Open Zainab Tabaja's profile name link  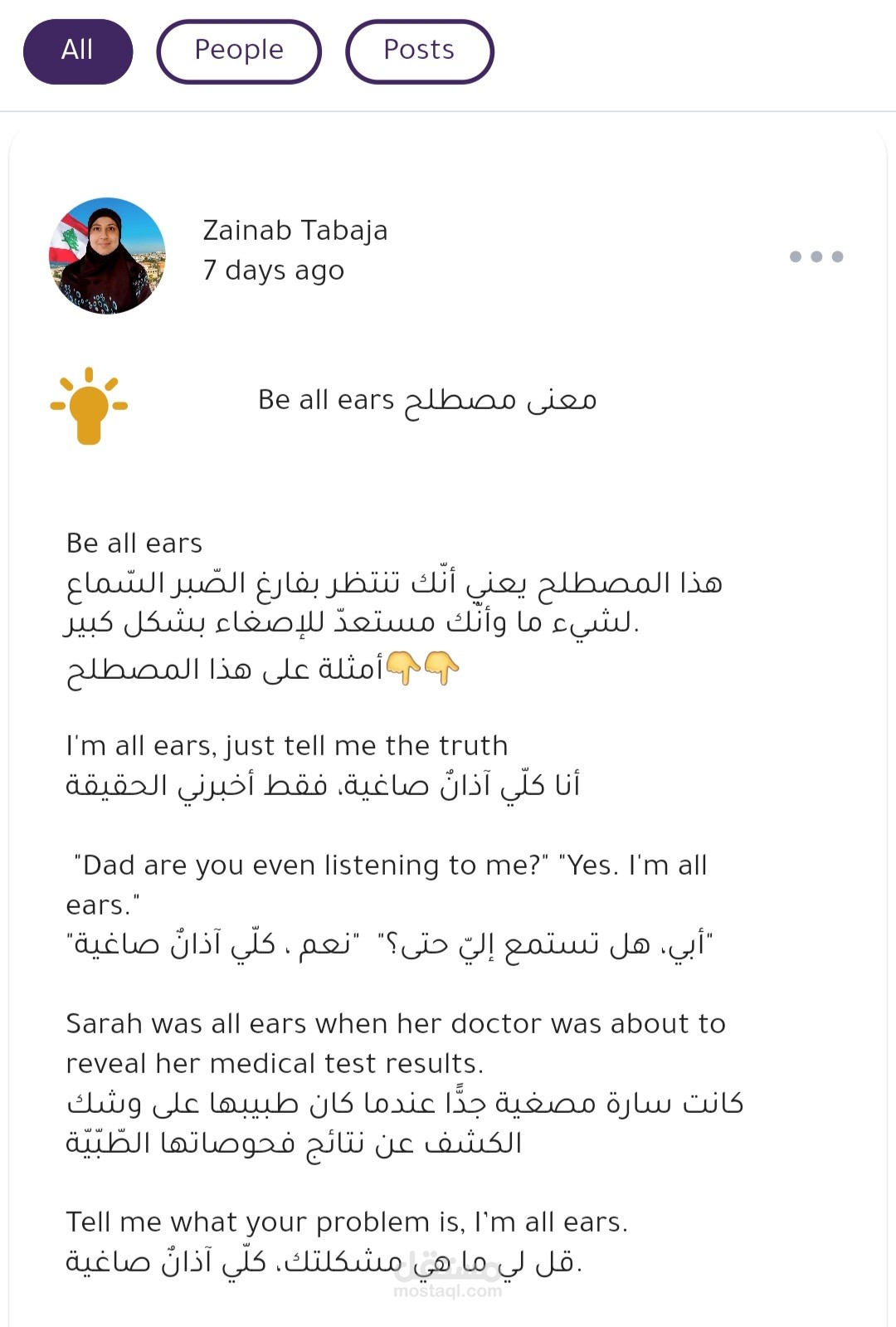coord(295,230)
